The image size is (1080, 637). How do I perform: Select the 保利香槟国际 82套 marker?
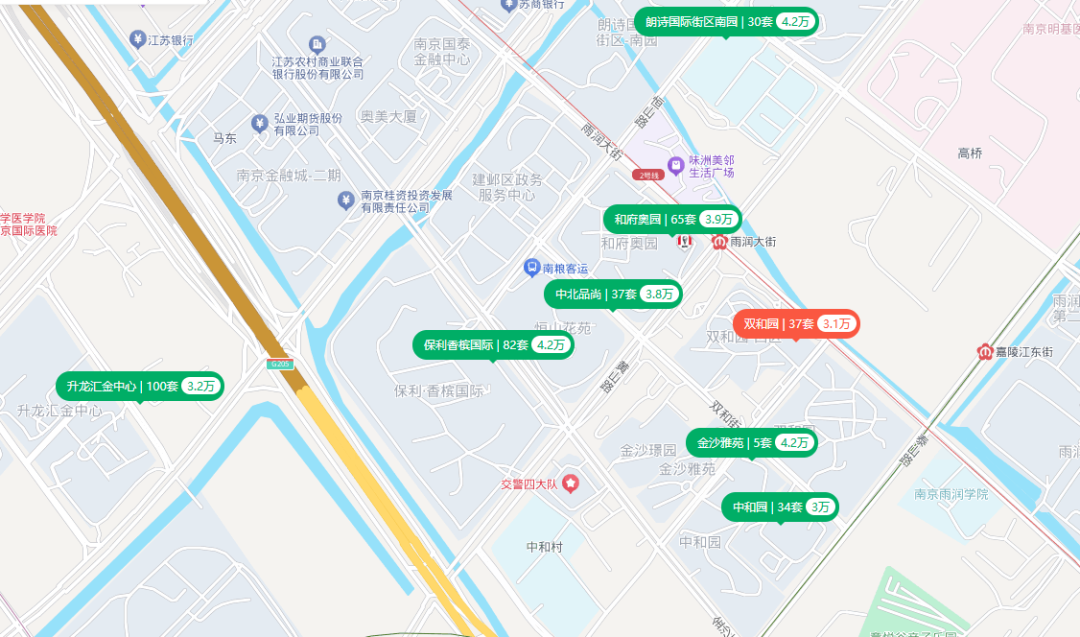click(x=493, y=345)
